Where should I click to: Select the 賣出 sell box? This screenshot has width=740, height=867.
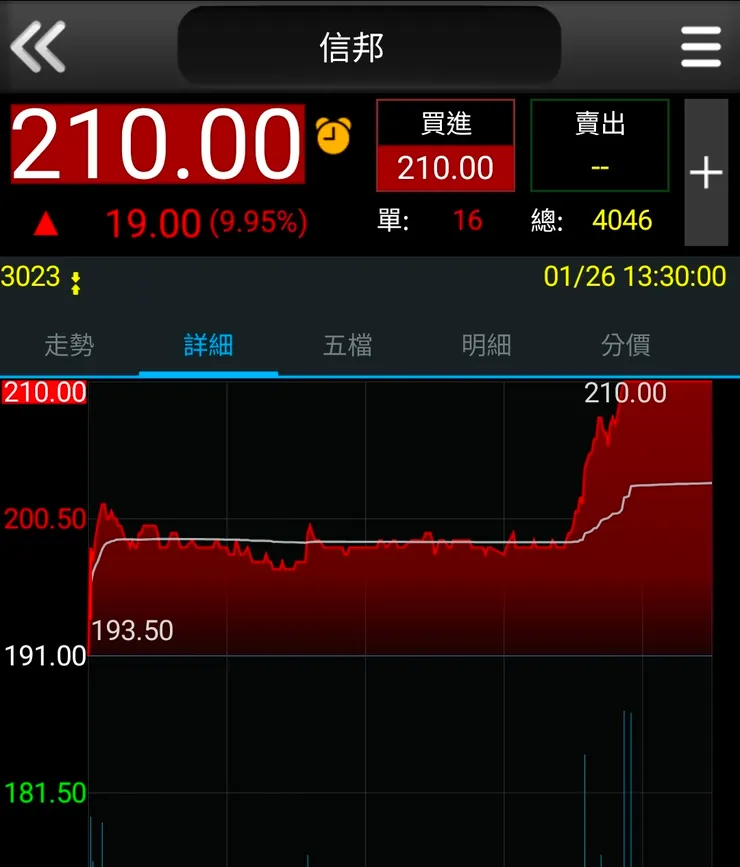pos(599,146)
